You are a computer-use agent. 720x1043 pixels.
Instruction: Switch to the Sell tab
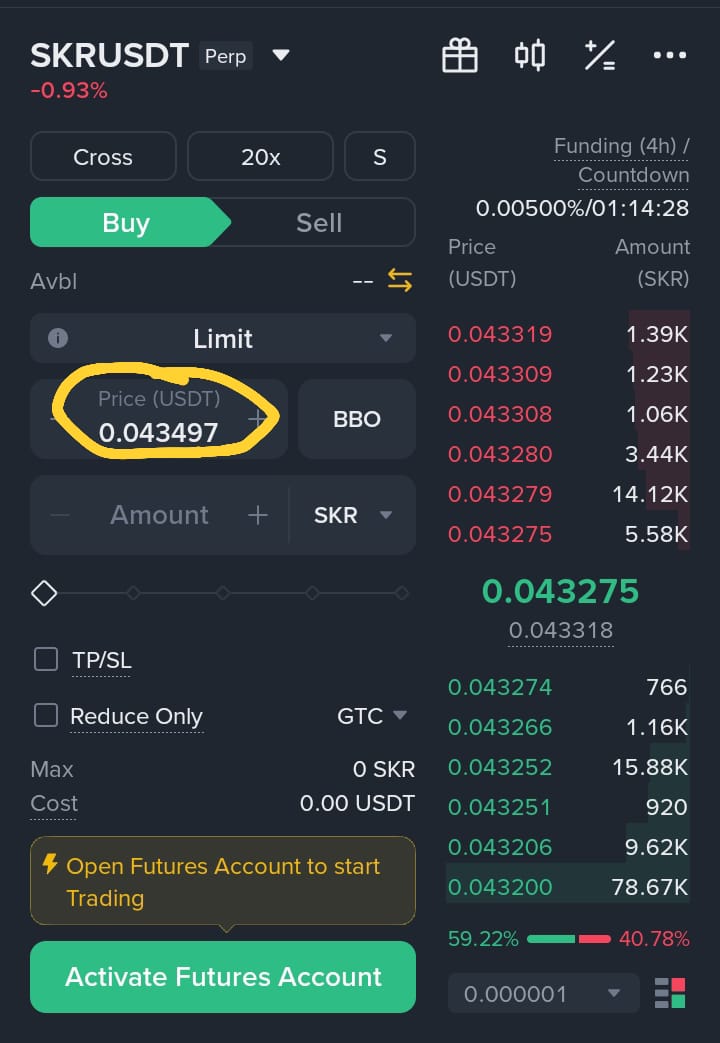(x=319, y=222)
